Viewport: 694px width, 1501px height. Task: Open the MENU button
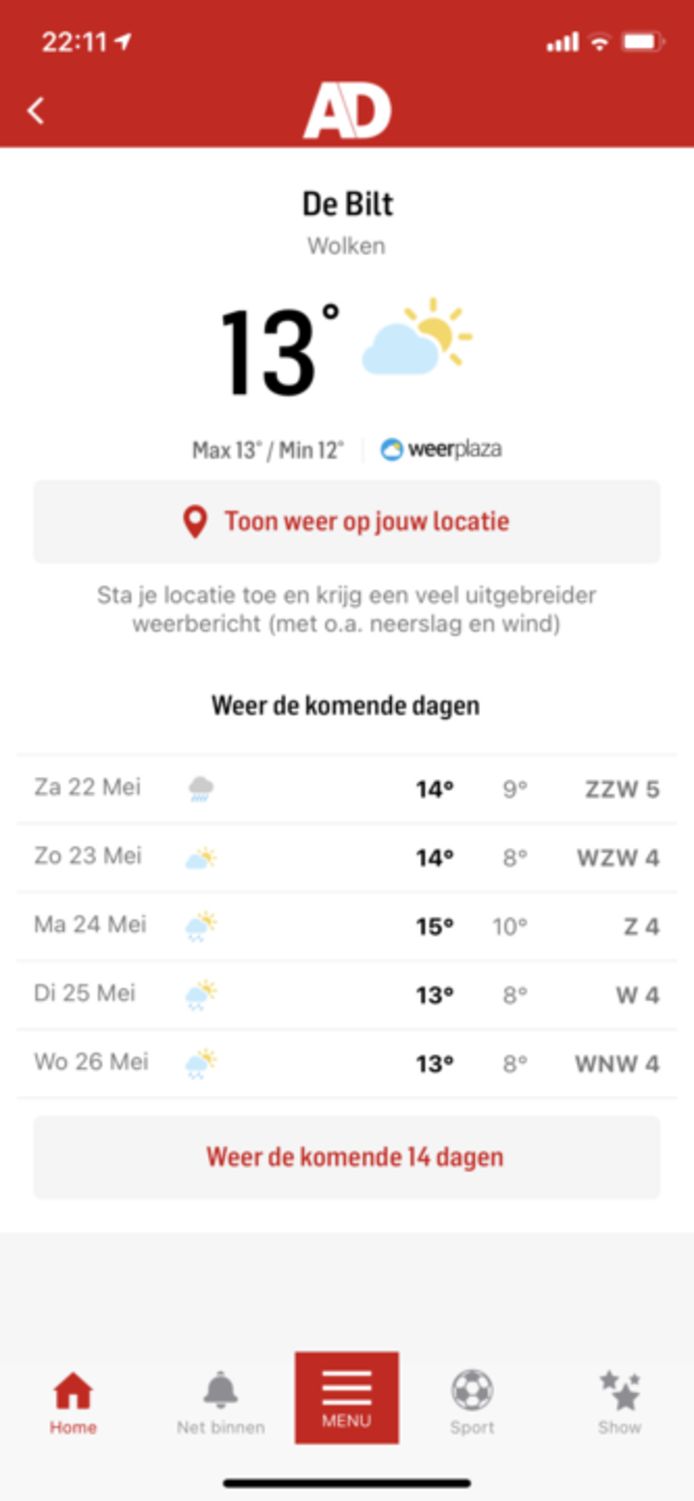tap(347, 1397)
